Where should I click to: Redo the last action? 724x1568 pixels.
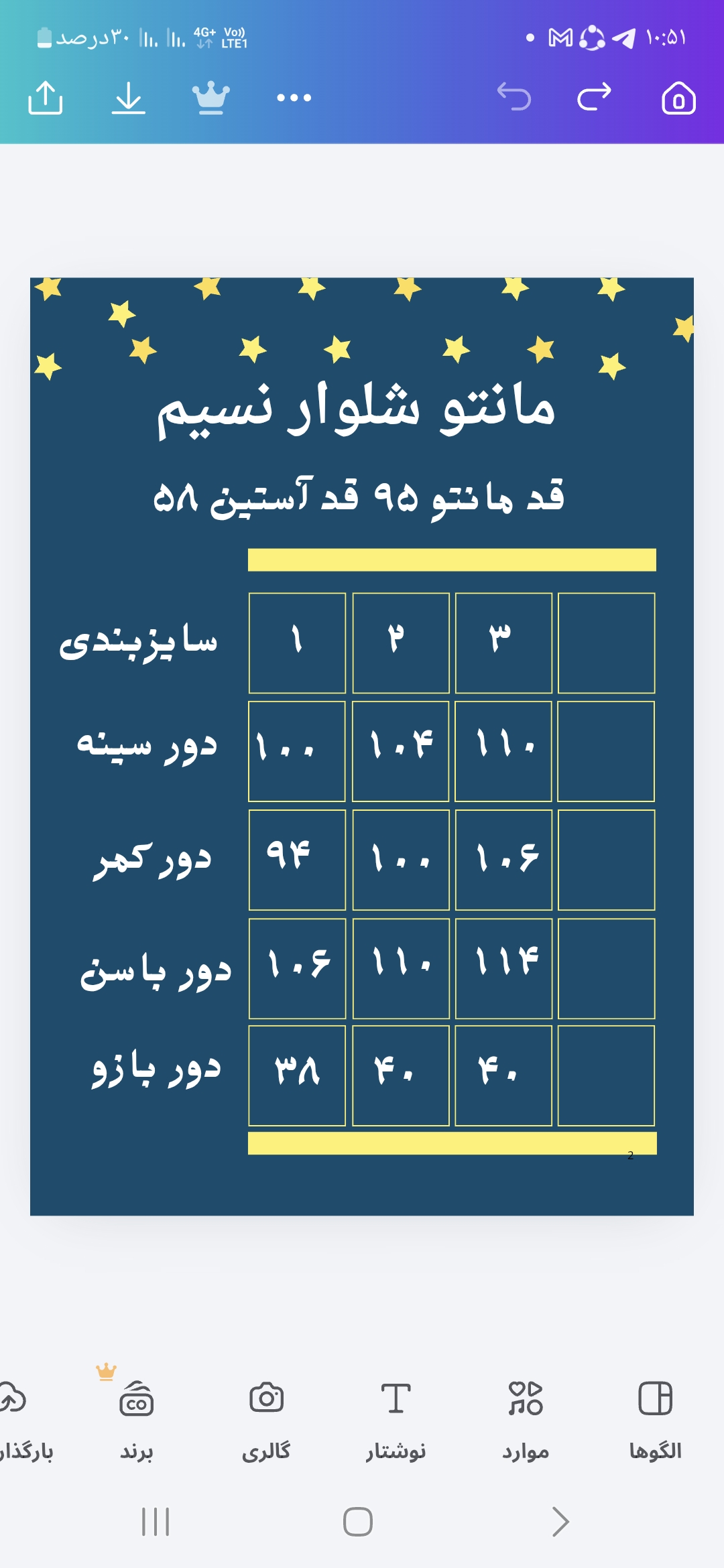point(595,96)
